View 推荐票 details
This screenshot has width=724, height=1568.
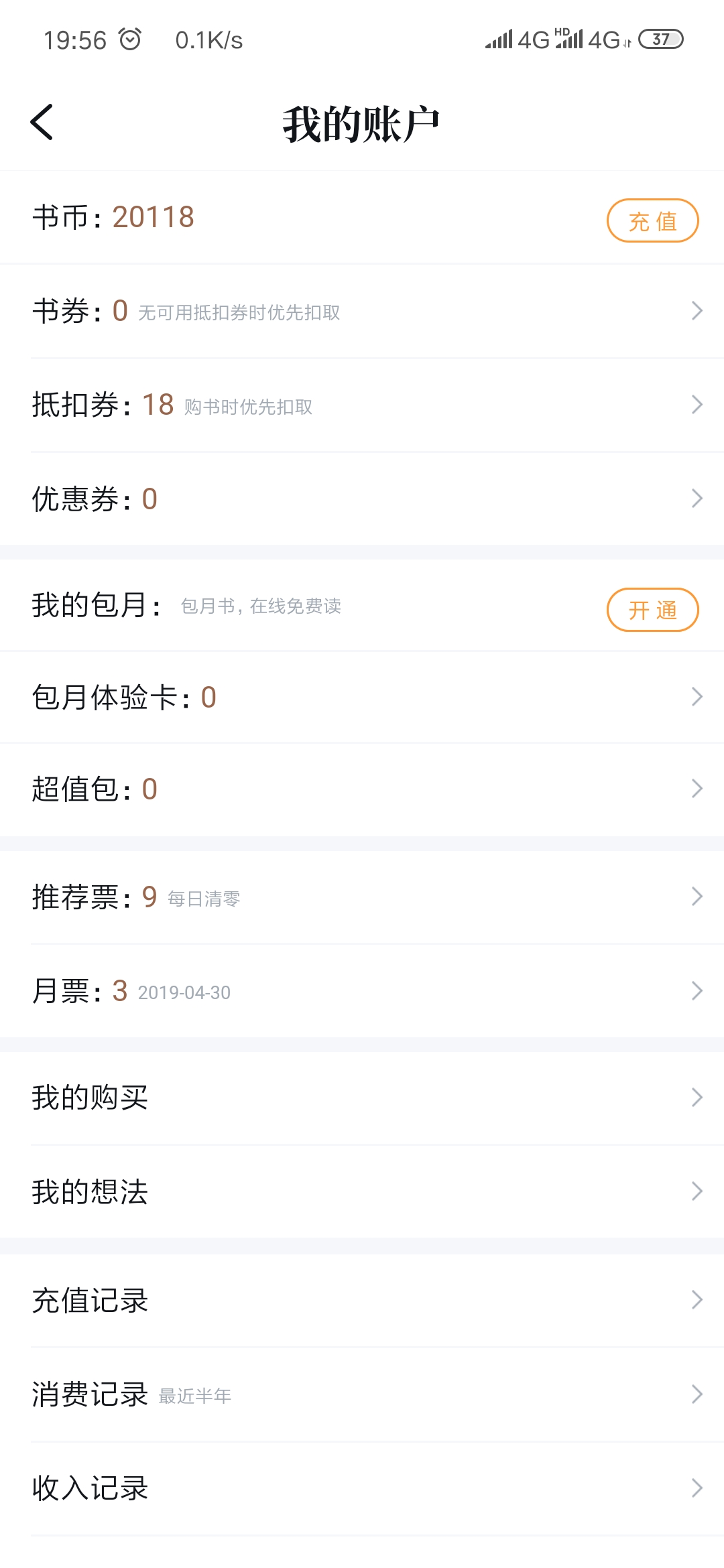coord(362,897)
